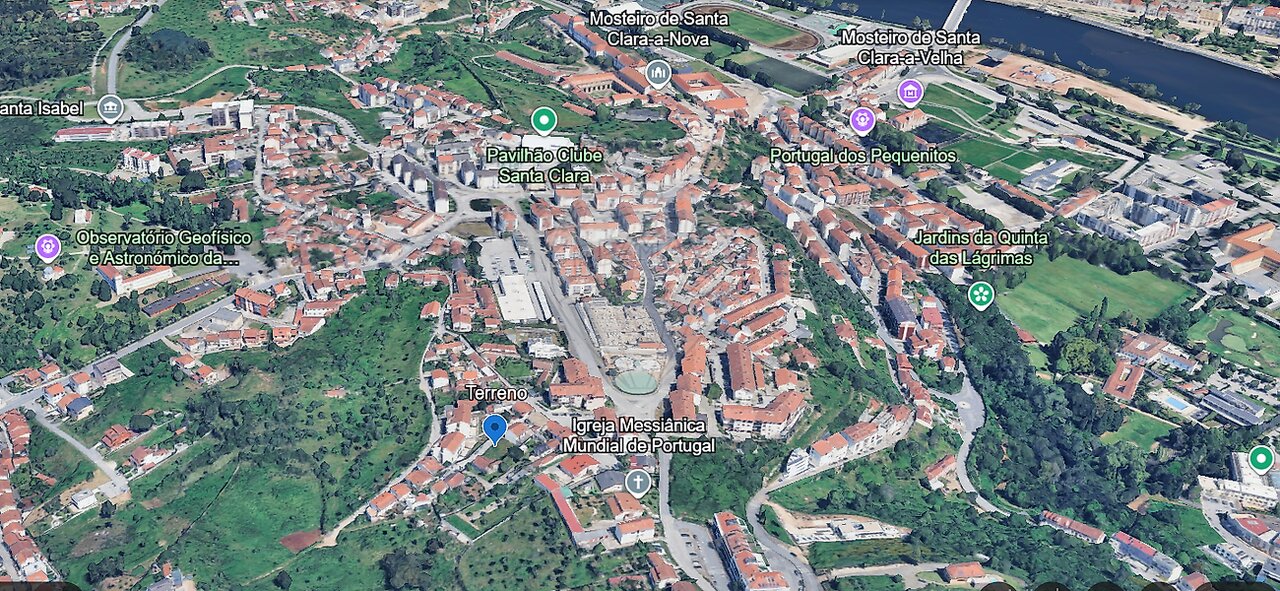Tap the Mosteiro de Santa Clara-a-Velha pin
The width and height of the screenshot is (1280, 591).
(x=910, y=93)
